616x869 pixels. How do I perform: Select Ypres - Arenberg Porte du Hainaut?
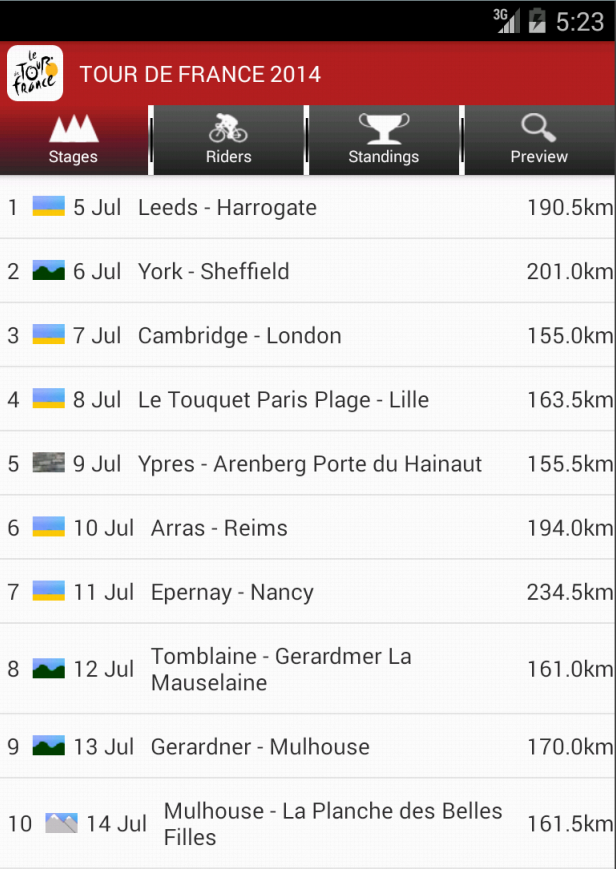tap(308, 464)
